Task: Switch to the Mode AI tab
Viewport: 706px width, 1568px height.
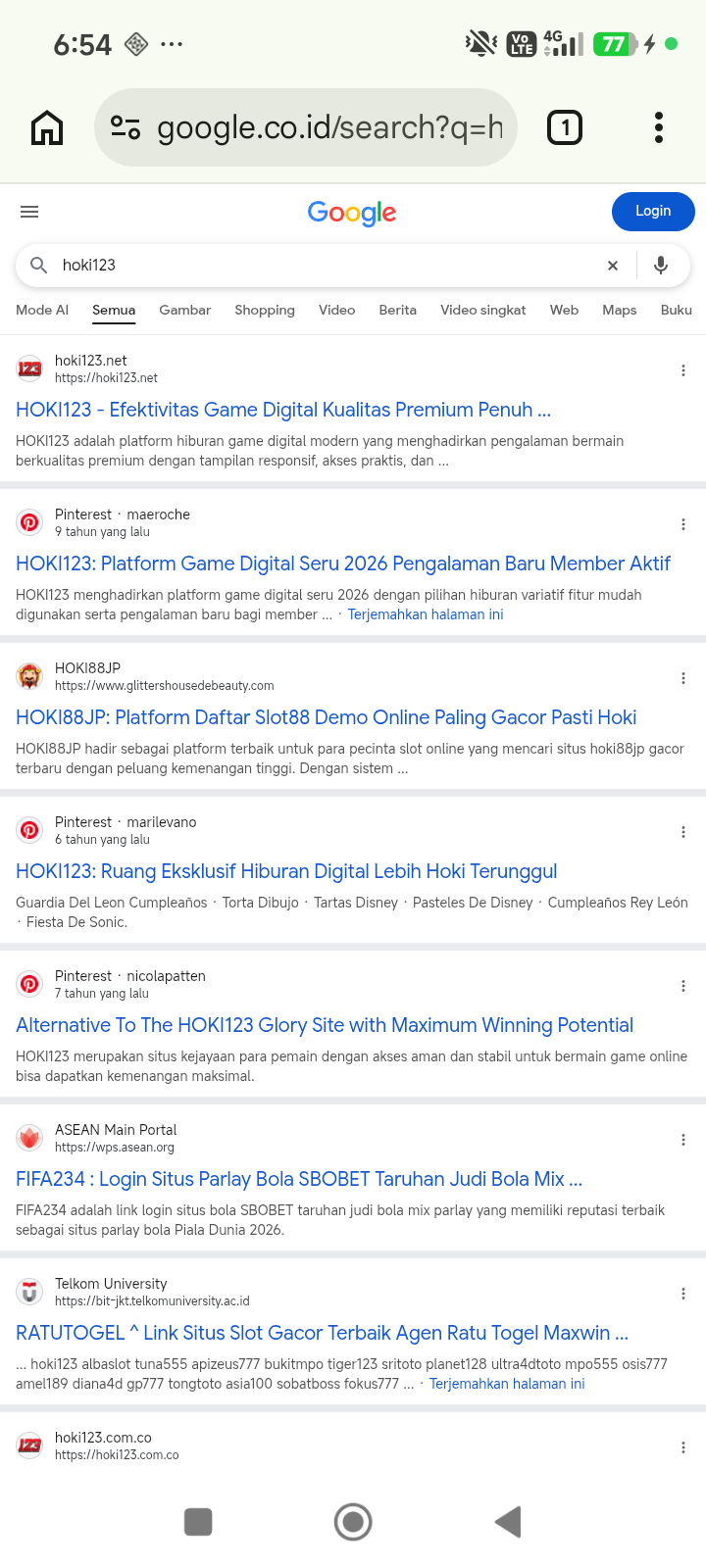Action: tap(42, 310)
